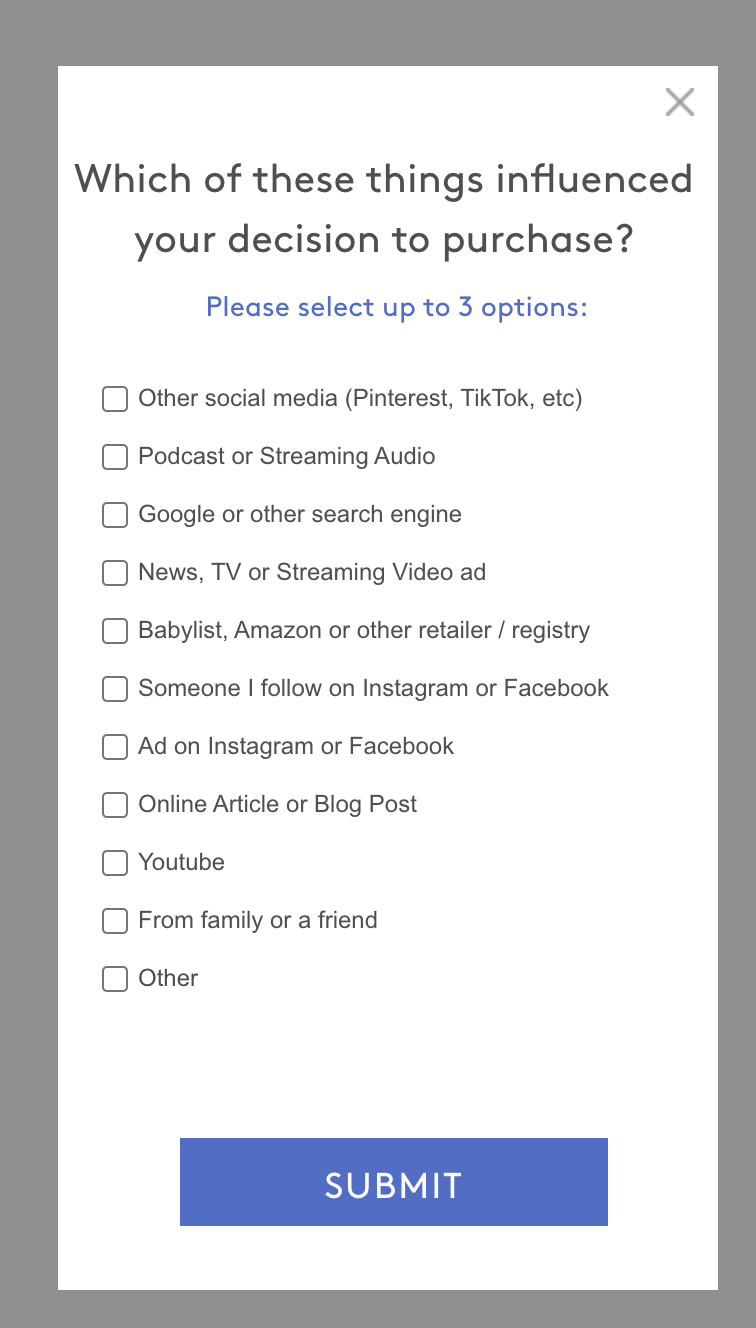Select Online Article or Blog Post
The height and width of the screenshot is (1328, 756).
point(115,805)
